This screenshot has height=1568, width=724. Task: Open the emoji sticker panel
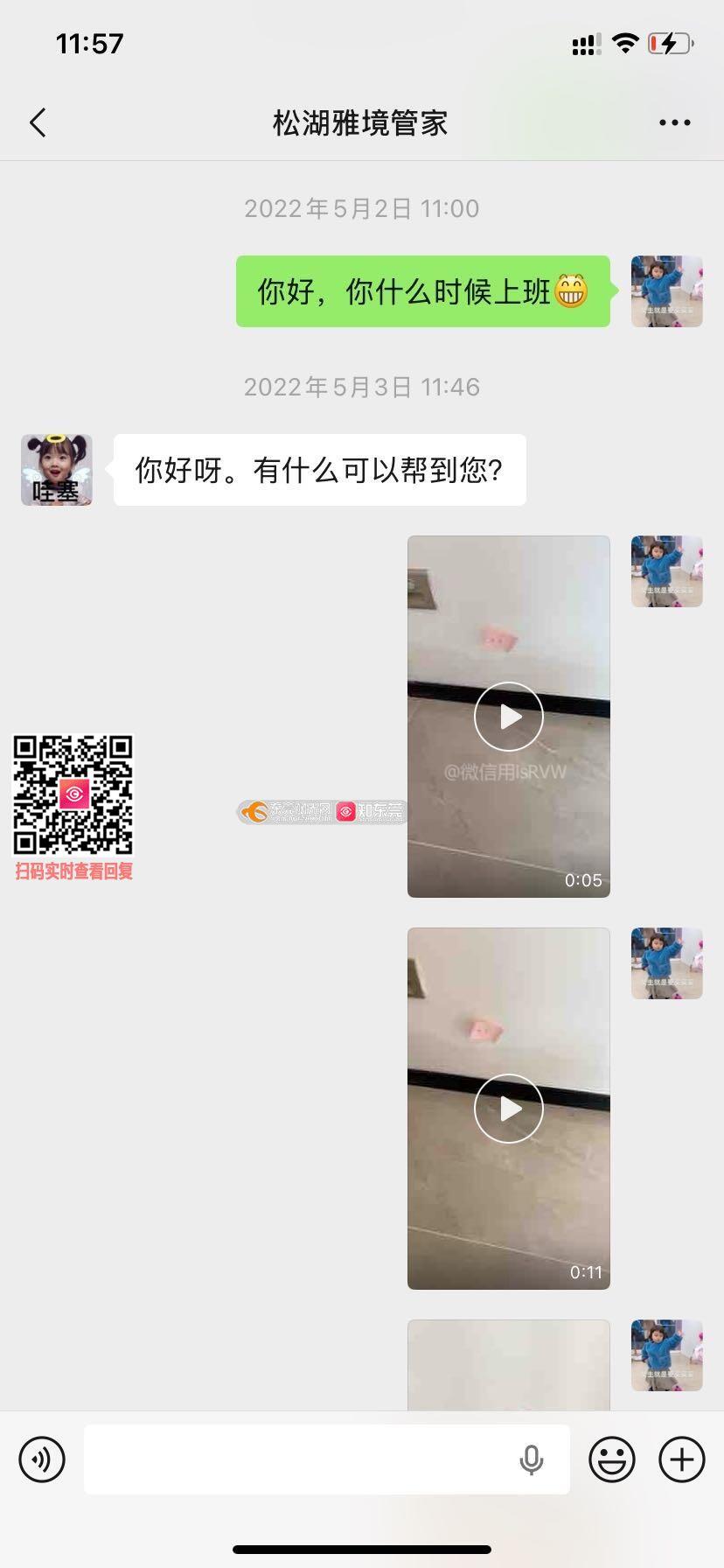(611, 1459)
